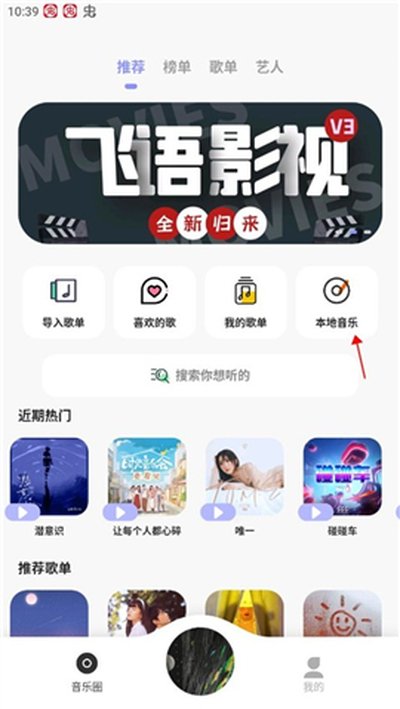400x709 pixels.
Task: Open the 艺人 tab
Action: pyautogui.click(x=269, y=67)
